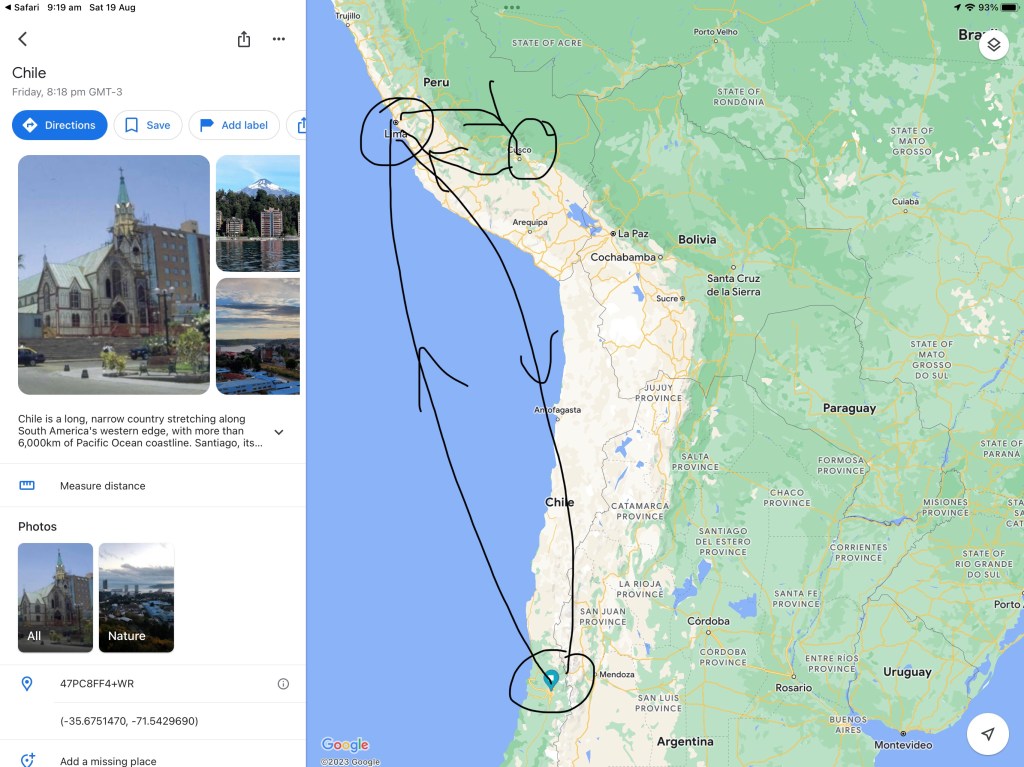Screen dimensions: 1024x767
Task: Open the three-dot overflow menu
Action: click(279, 39)
